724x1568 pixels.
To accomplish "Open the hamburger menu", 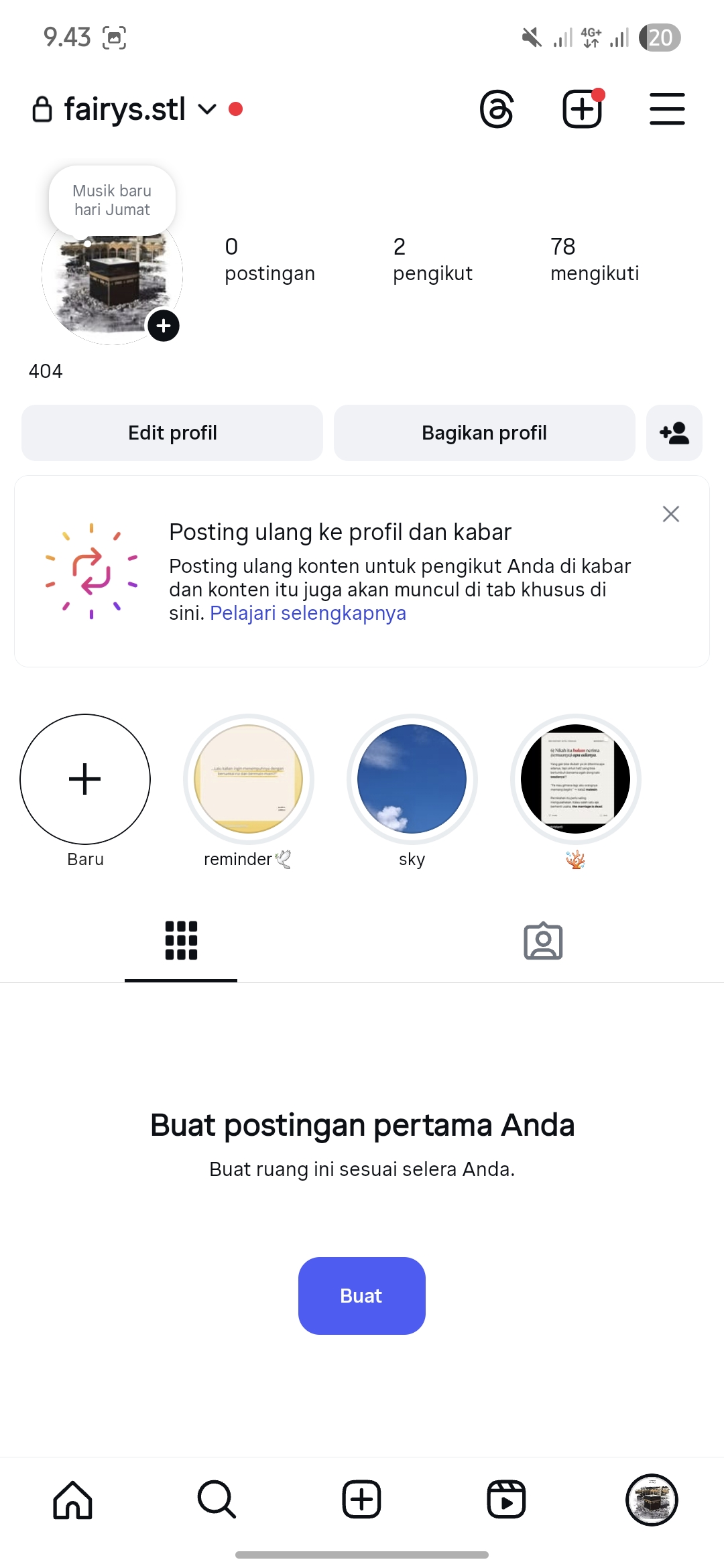I will (667, 109).
